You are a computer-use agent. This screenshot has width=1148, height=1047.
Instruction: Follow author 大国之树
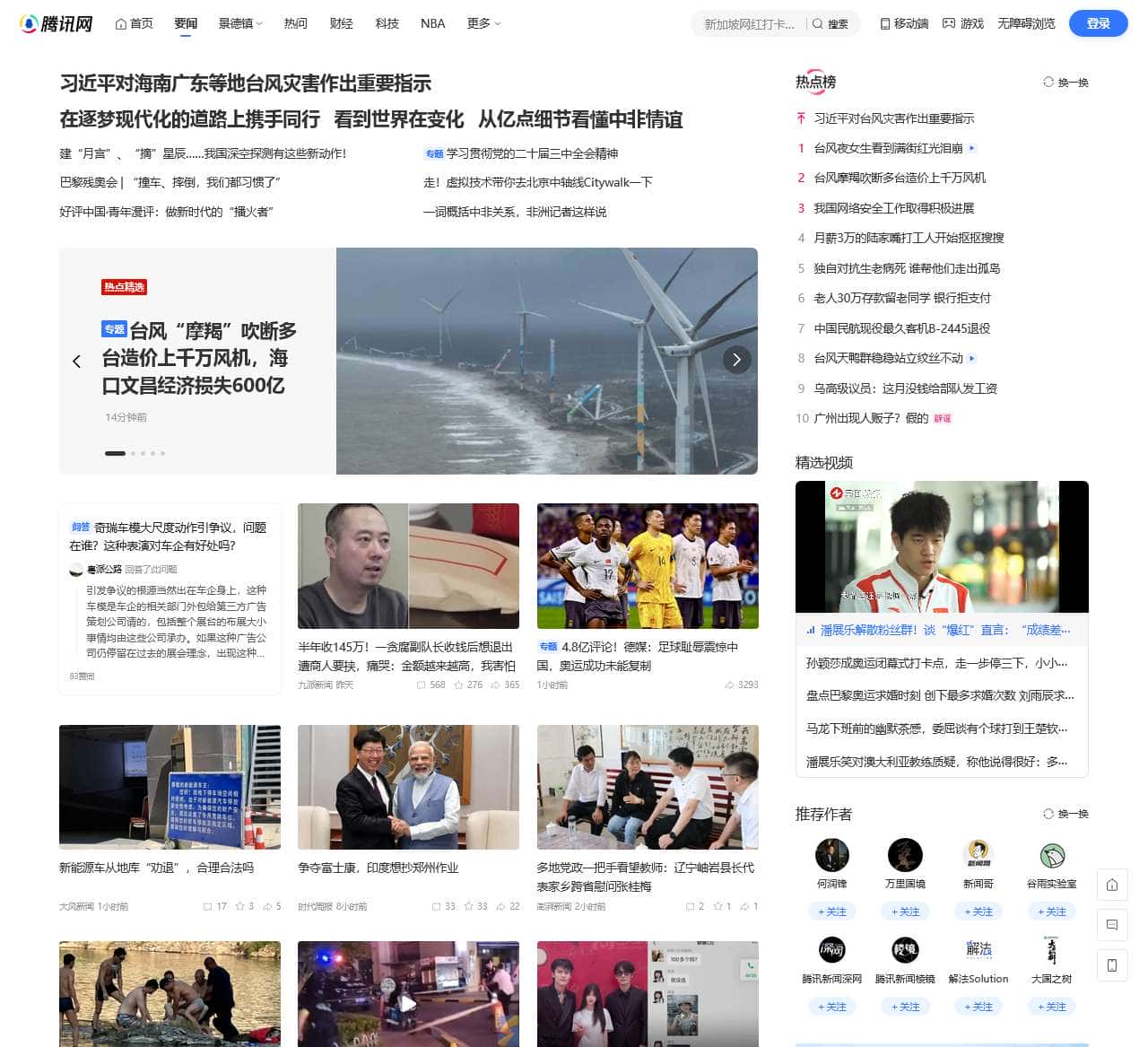tap(1051, 1007)
